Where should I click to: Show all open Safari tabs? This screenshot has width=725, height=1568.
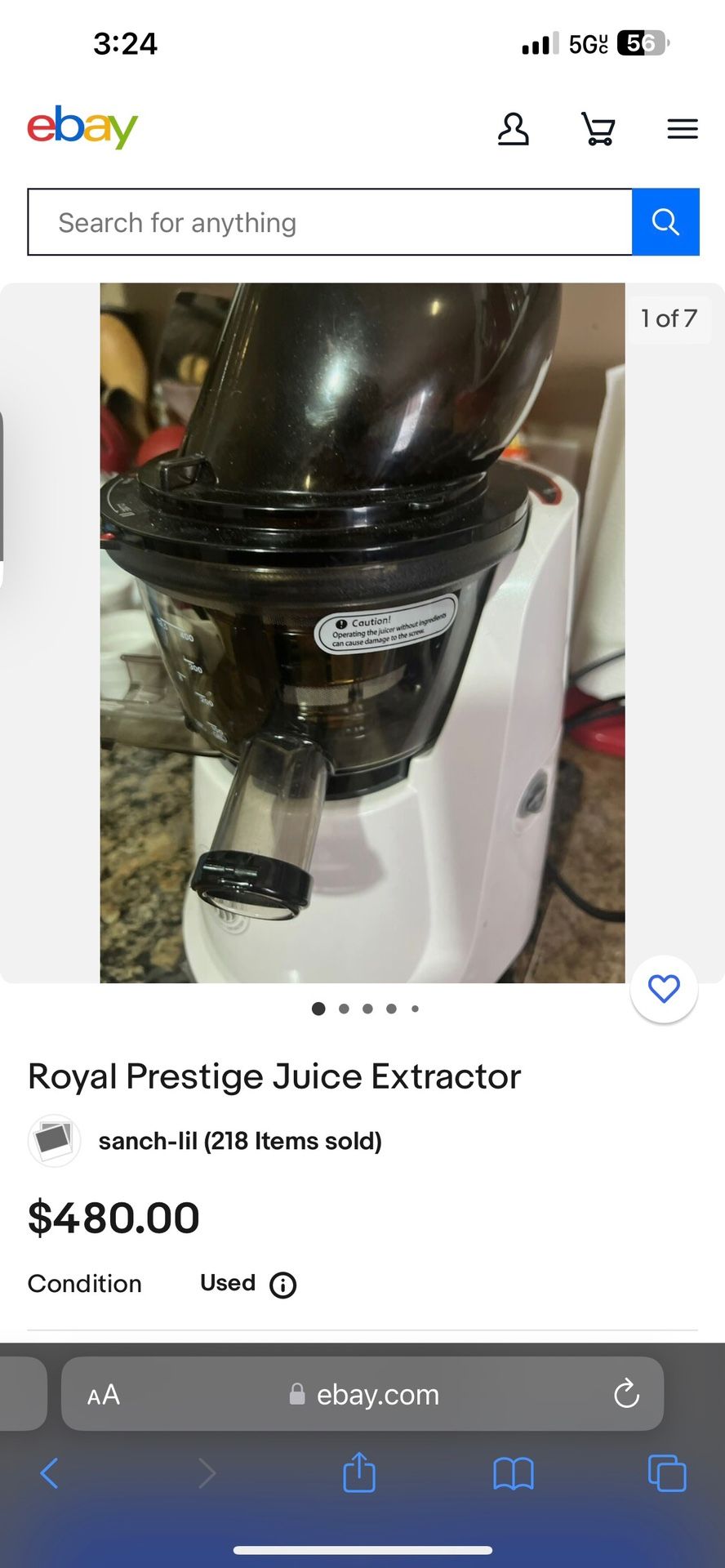click(666, 1473)
